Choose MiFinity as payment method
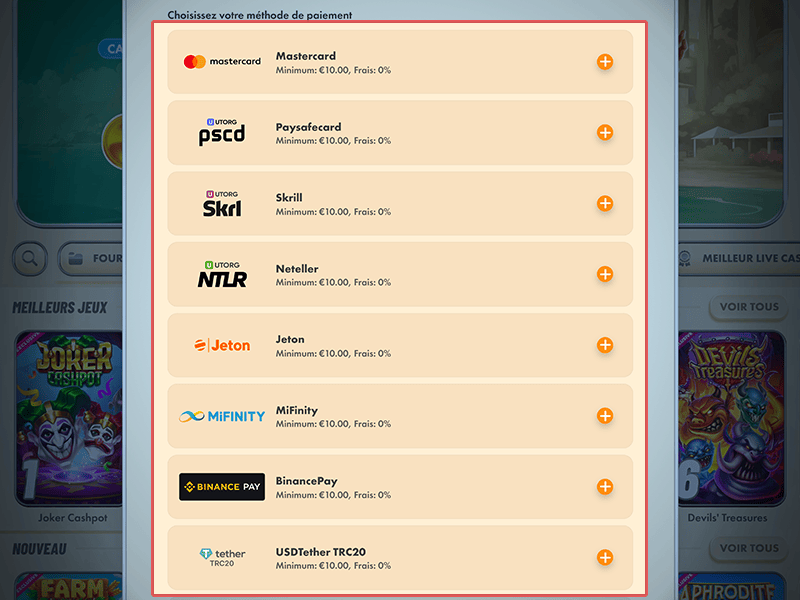Viewport: 800px width, 600px height. (x=400, y=417)
